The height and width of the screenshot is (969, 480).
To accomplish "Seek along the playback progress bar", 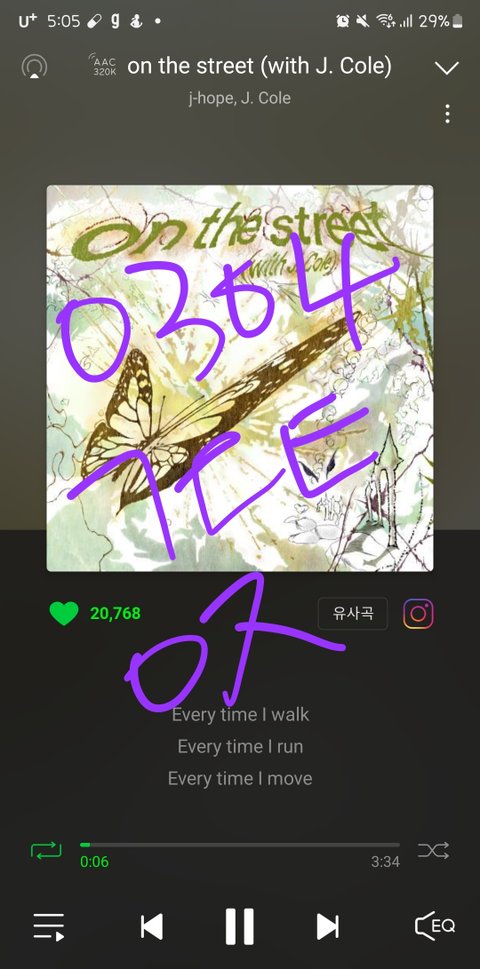I will point(240,844).
